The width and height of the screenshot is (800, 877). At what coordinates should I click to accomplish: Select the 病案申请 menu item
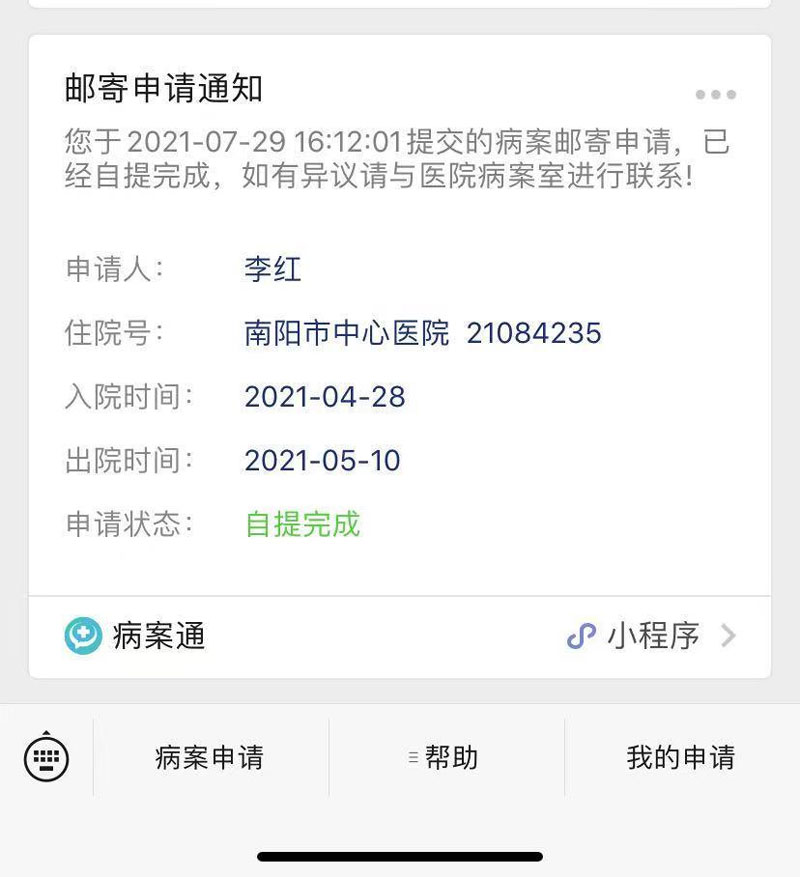point(212,758)
